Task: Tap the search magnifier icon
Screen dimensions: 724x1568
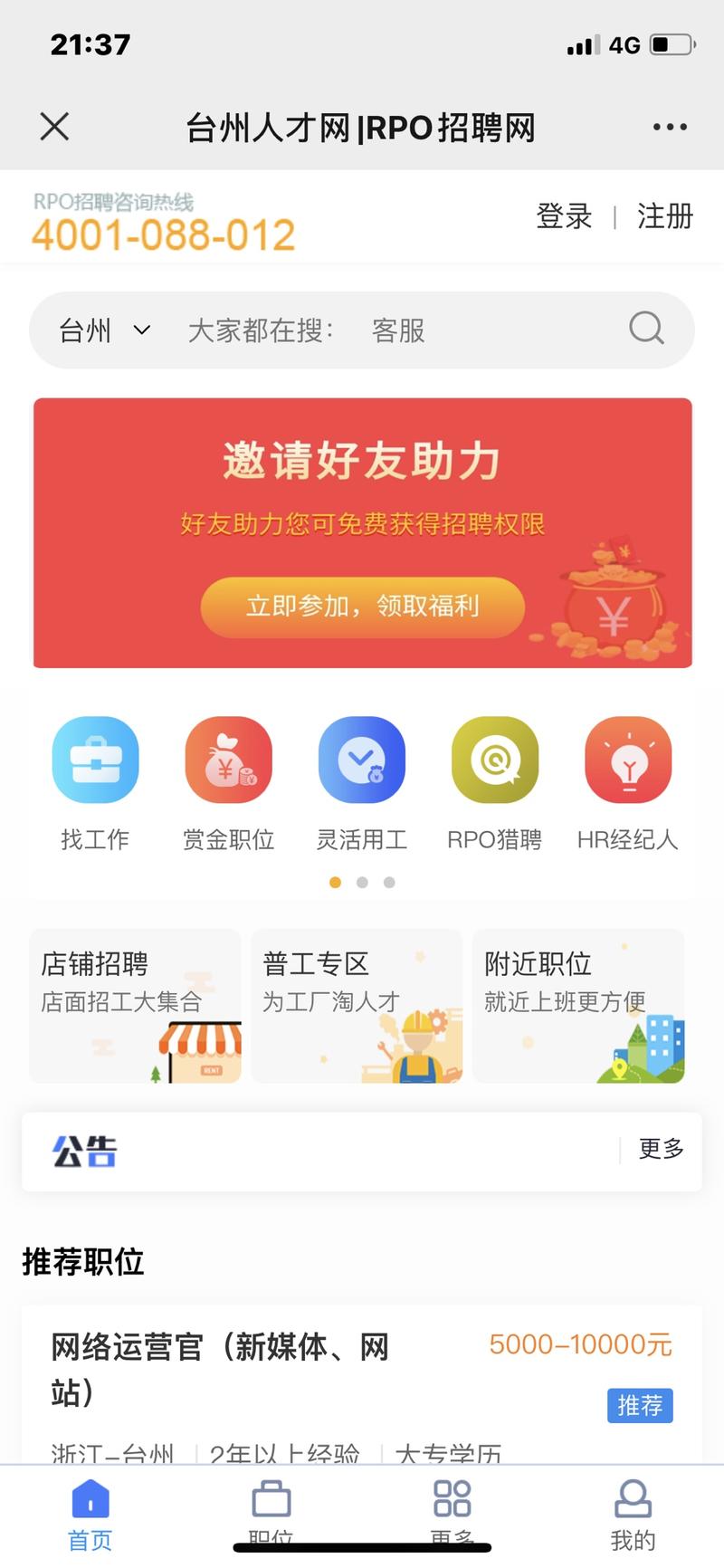Action: point(645,329)
